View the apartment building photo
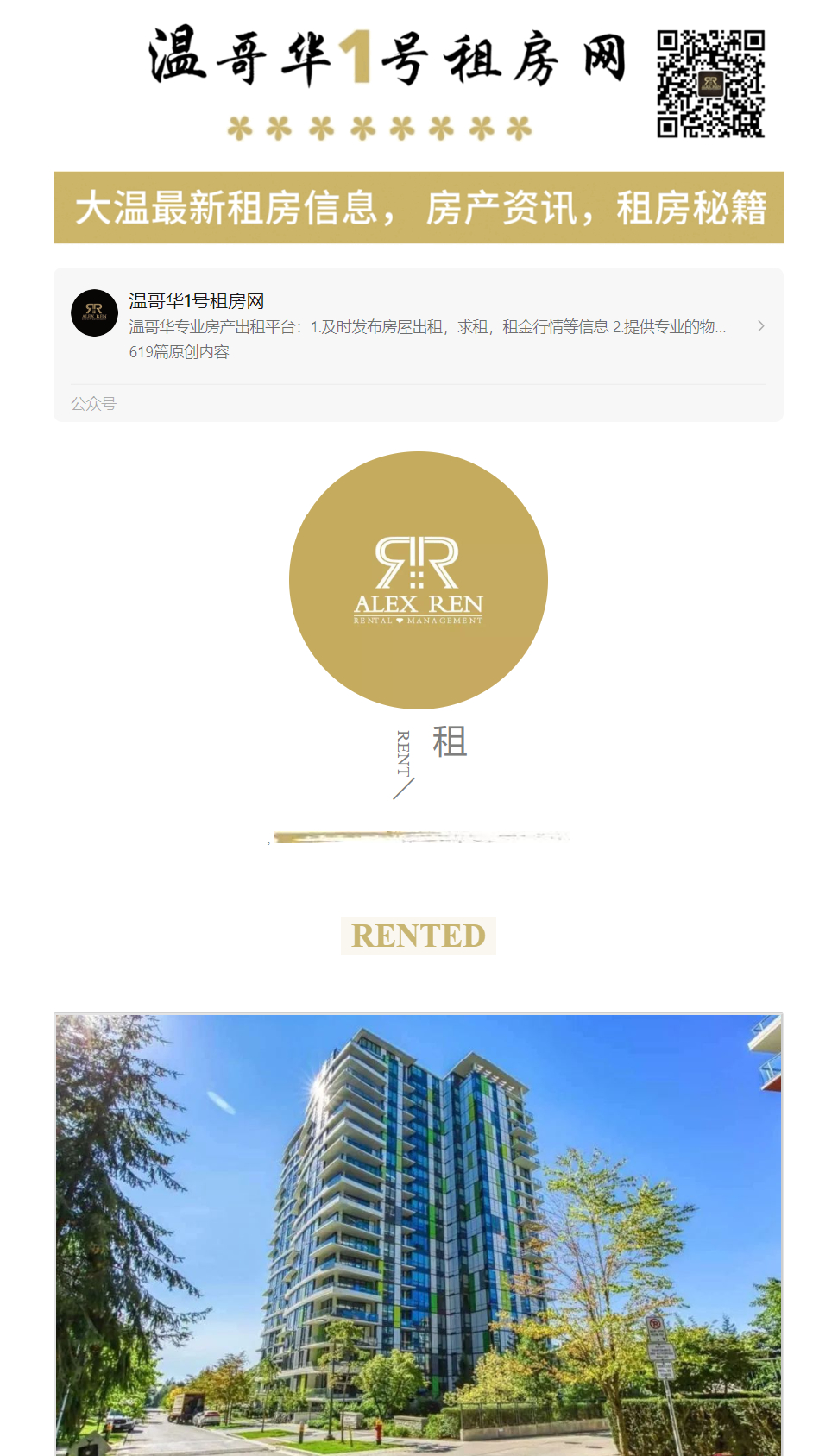 tap(418, 1234)
